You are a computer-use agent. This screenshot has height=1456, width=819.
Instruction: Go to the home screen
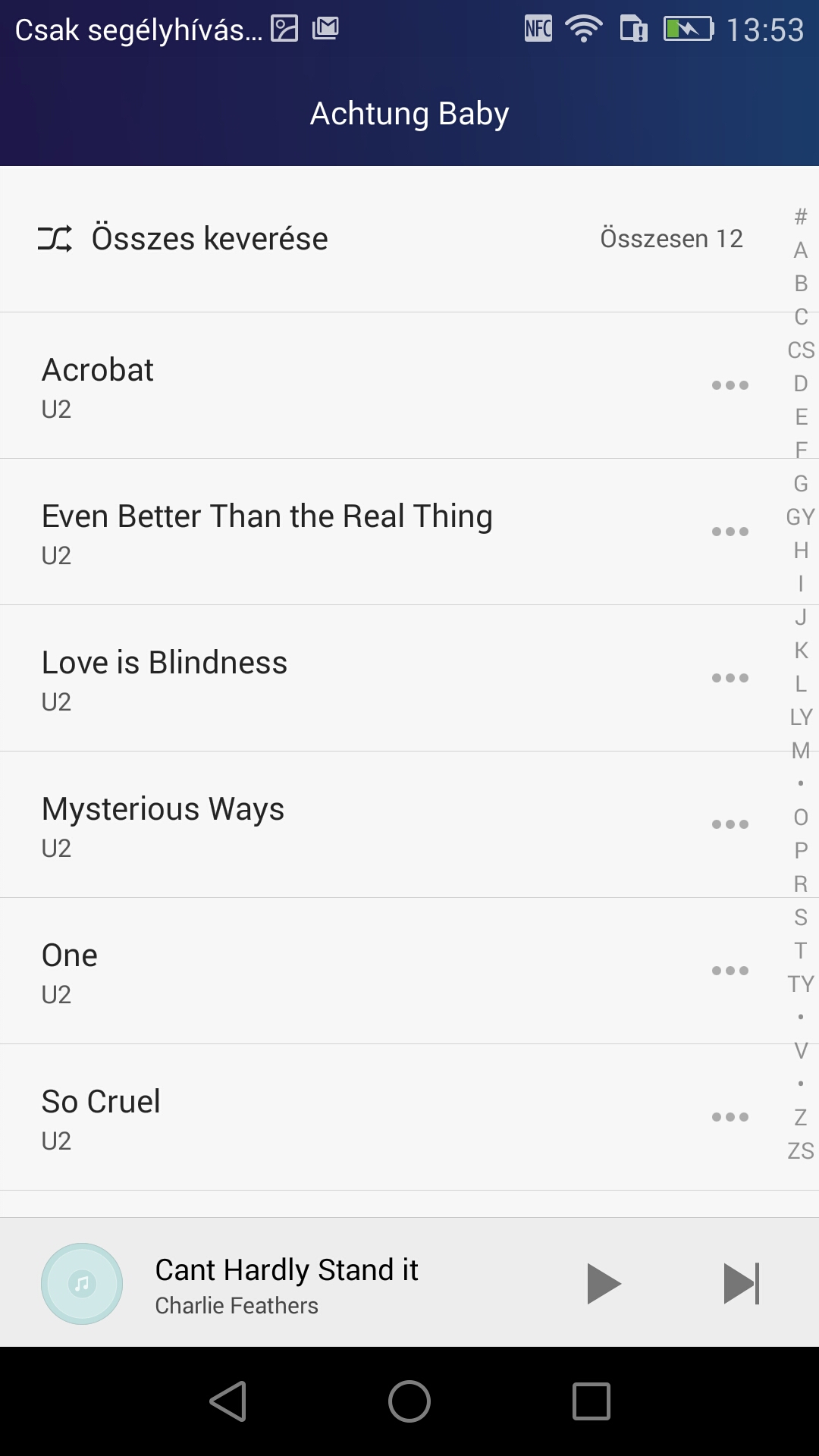pyautogui.click(x=409, y=1401)
